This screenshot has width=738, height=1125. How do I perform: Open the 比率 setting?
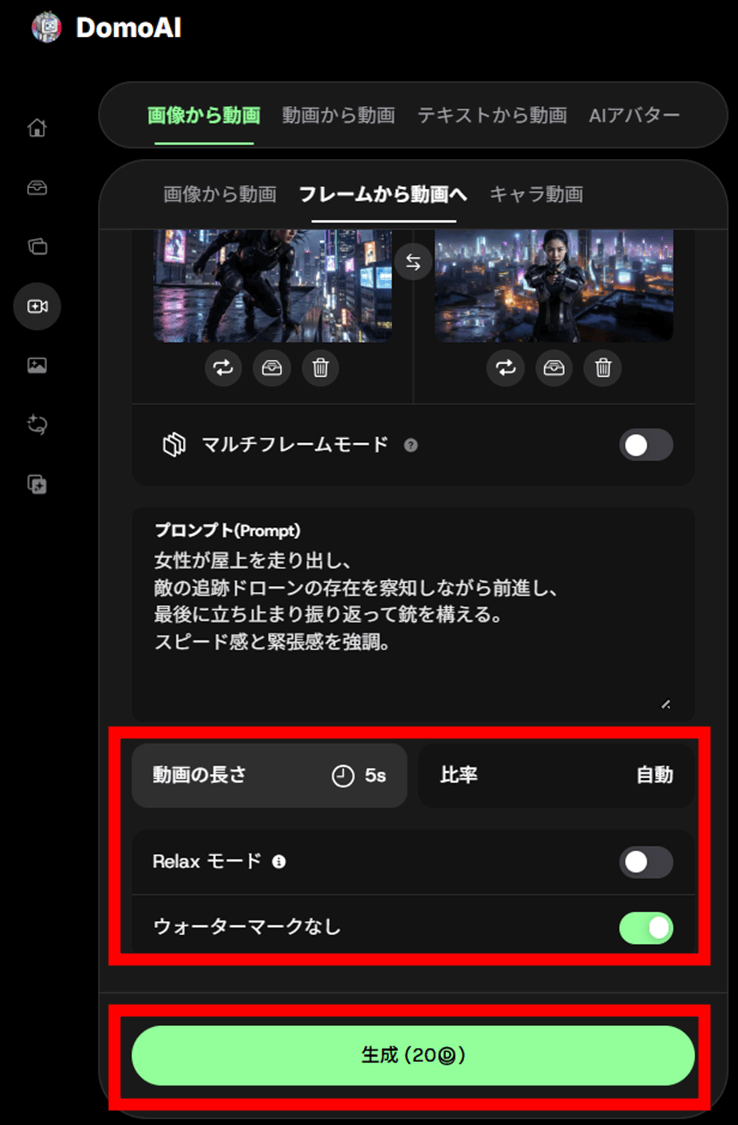[556, 775]
